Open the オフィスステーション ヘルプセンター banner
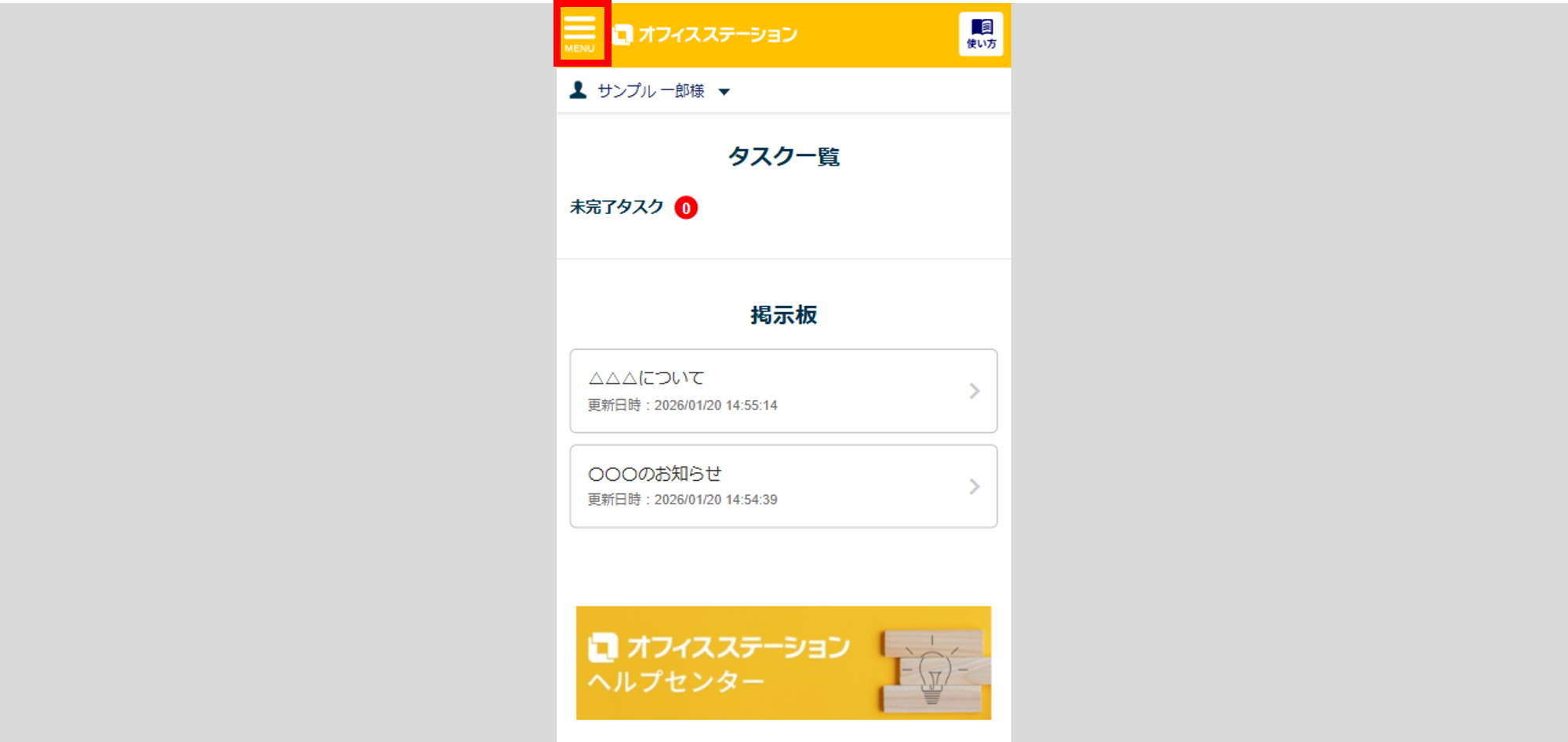The image size is (1568, 742). [783, 663]
